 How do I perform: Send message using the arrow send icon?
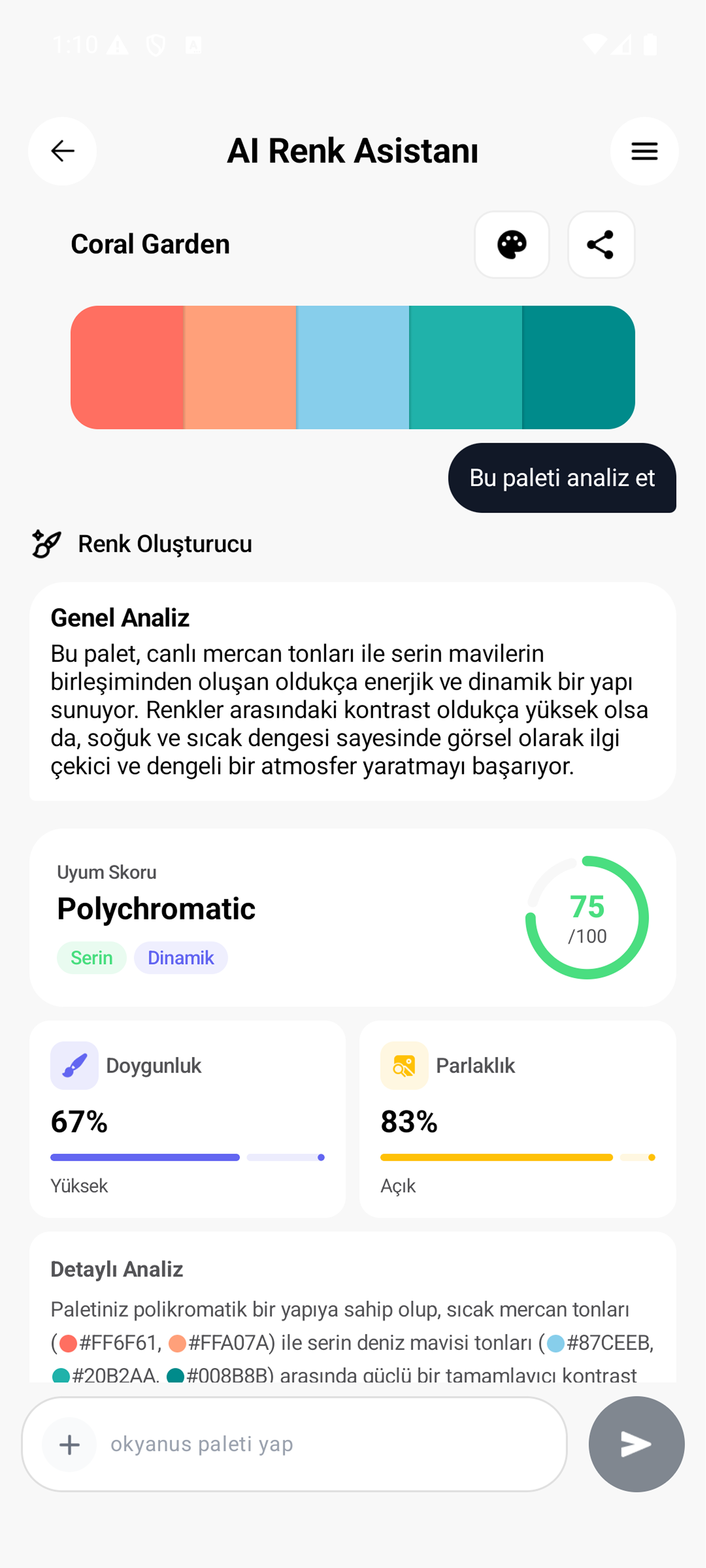(x=636, y=1444)
